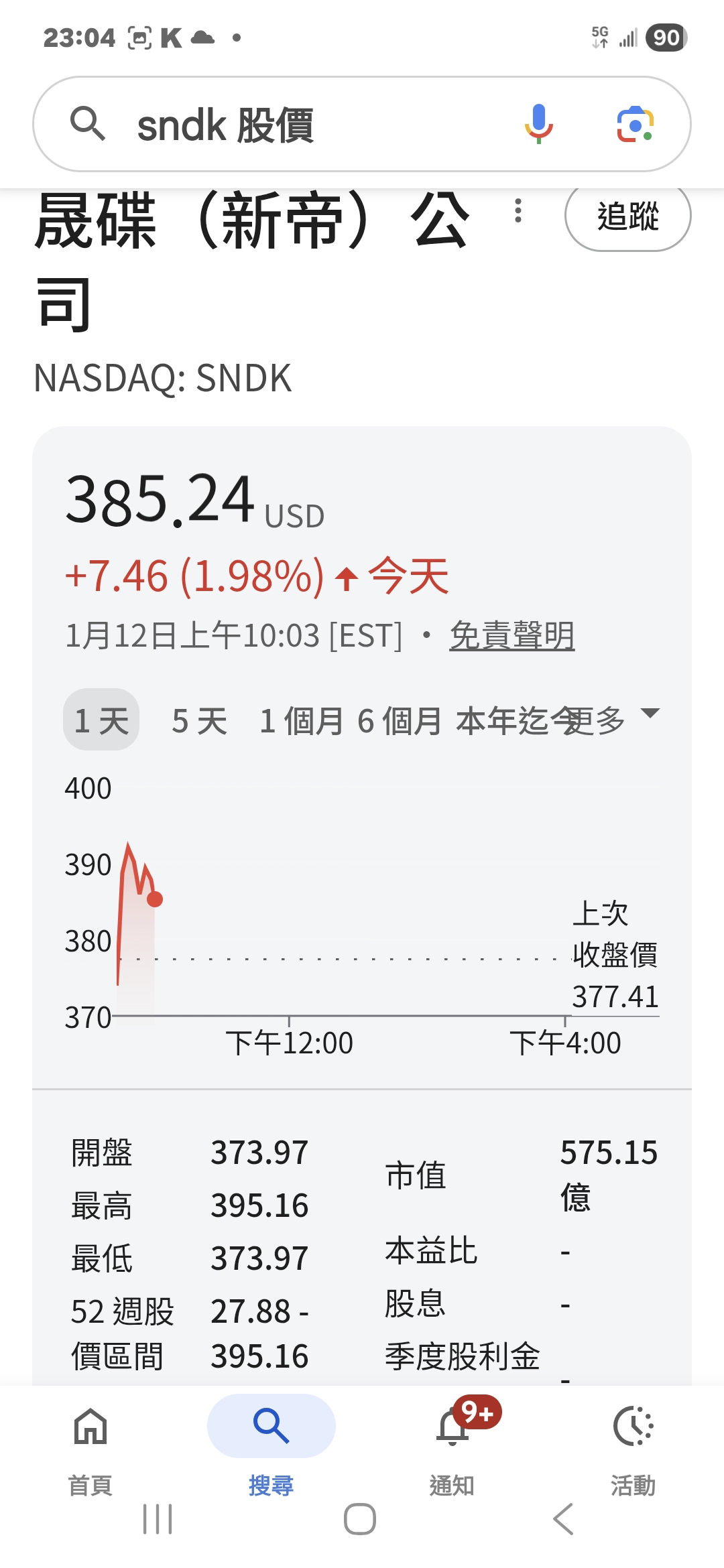Start voice search with the microphone
This screenshot has height=1568, width=724.
point(538,124)
